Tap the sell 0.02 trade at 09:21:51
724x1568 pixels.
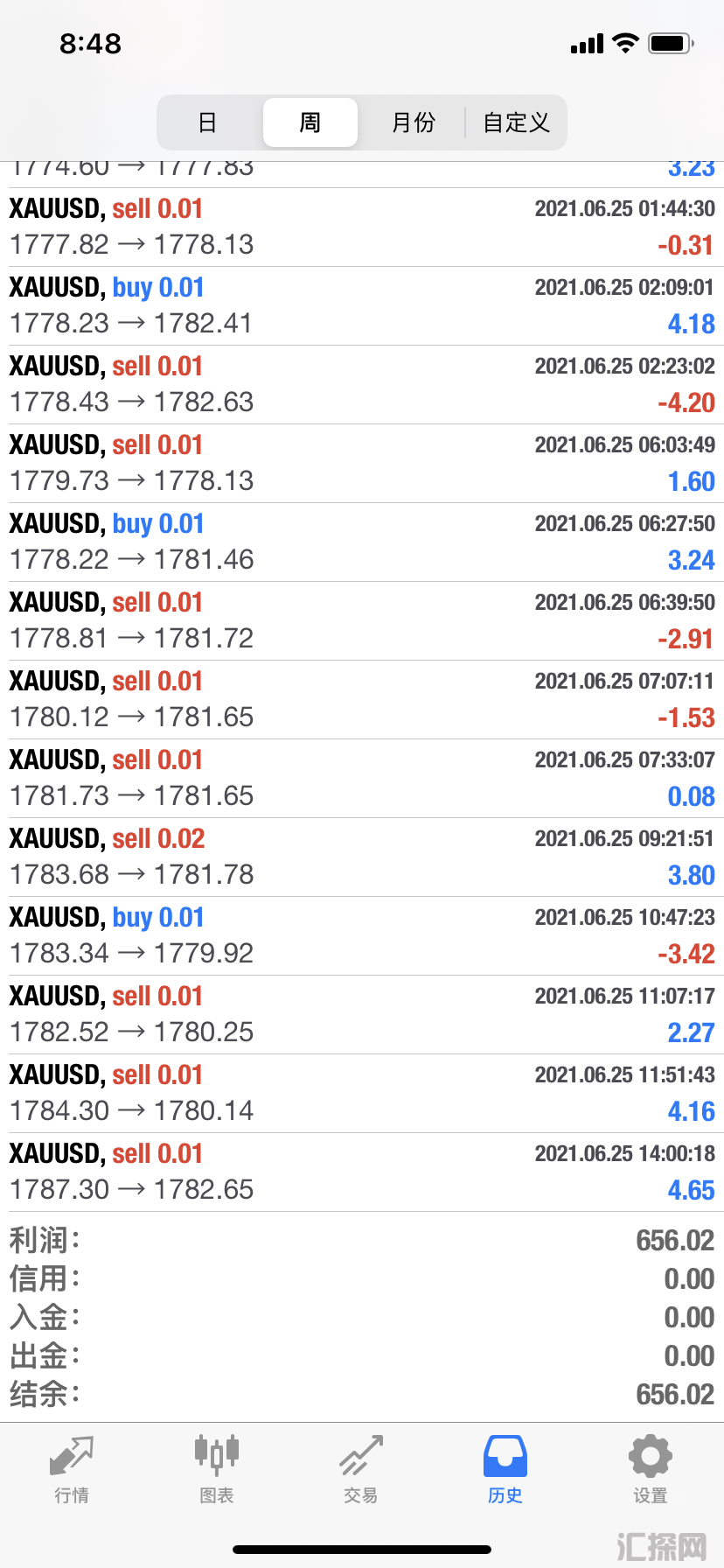[x=362, y=857]
